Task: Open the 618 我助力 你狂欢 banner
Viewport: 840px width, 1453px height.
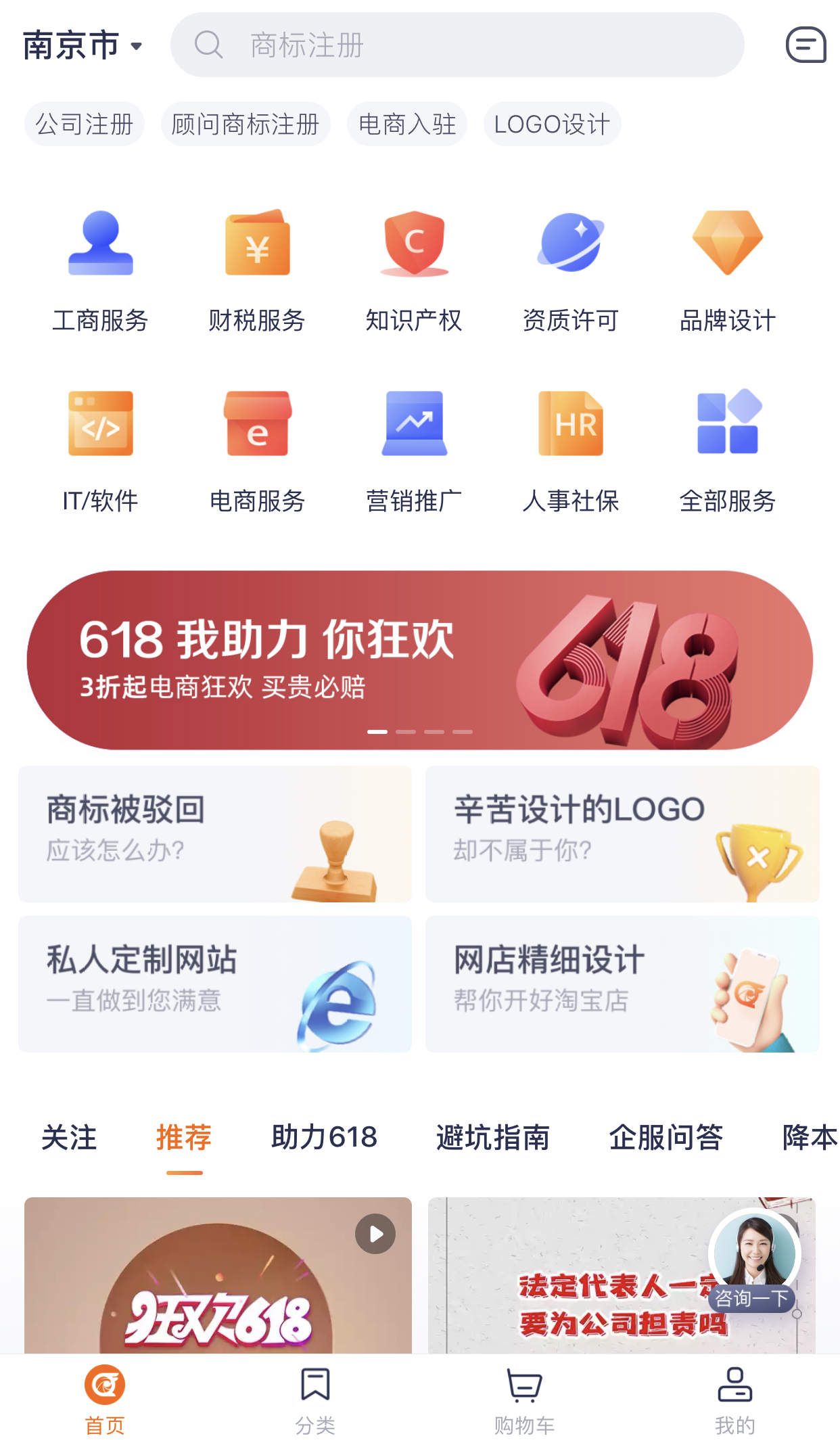Action: pyautogui.click(x=419, y=660)
